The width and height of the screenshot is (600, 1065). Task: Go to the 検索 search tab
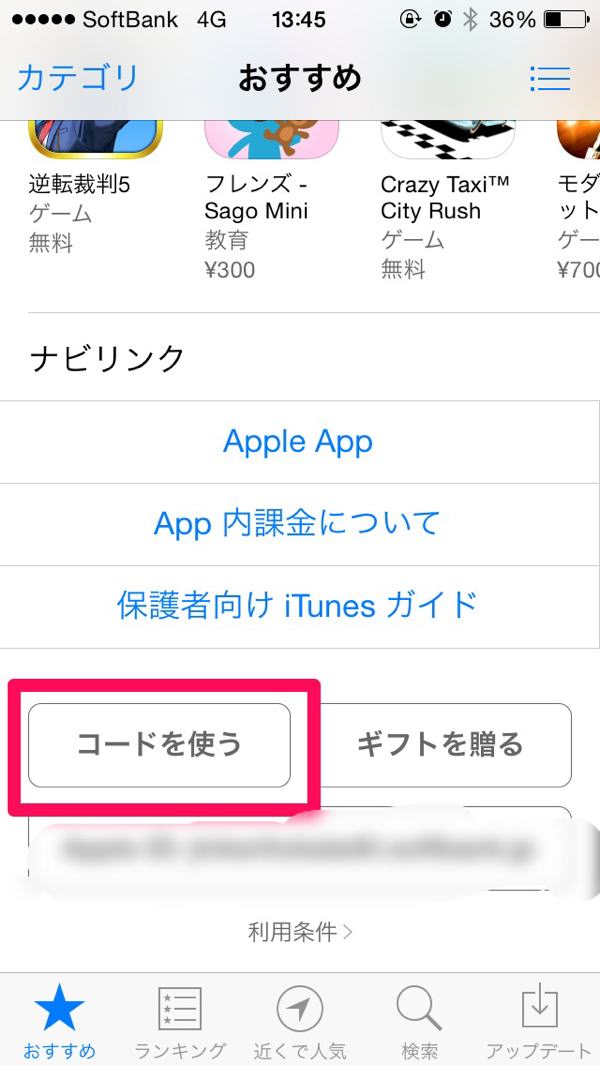419,1019
